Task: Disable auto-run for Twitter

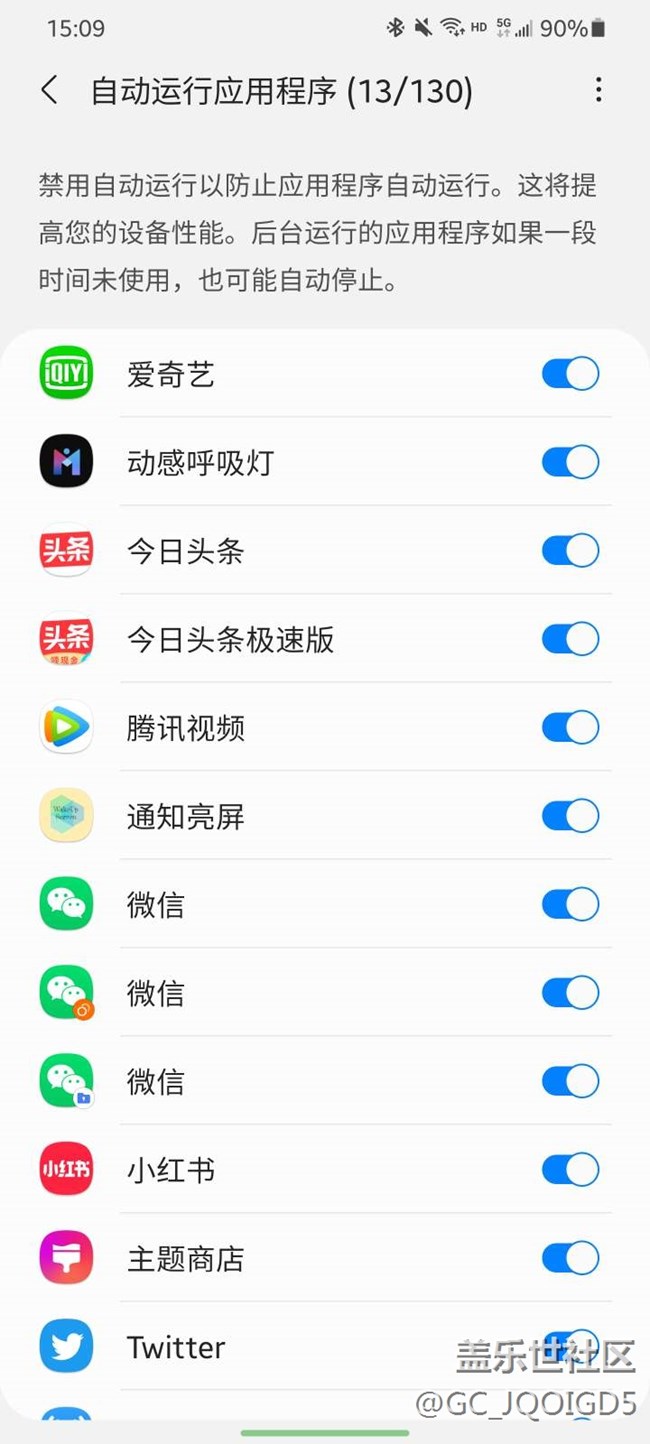Action: (x=570, y=1345)
